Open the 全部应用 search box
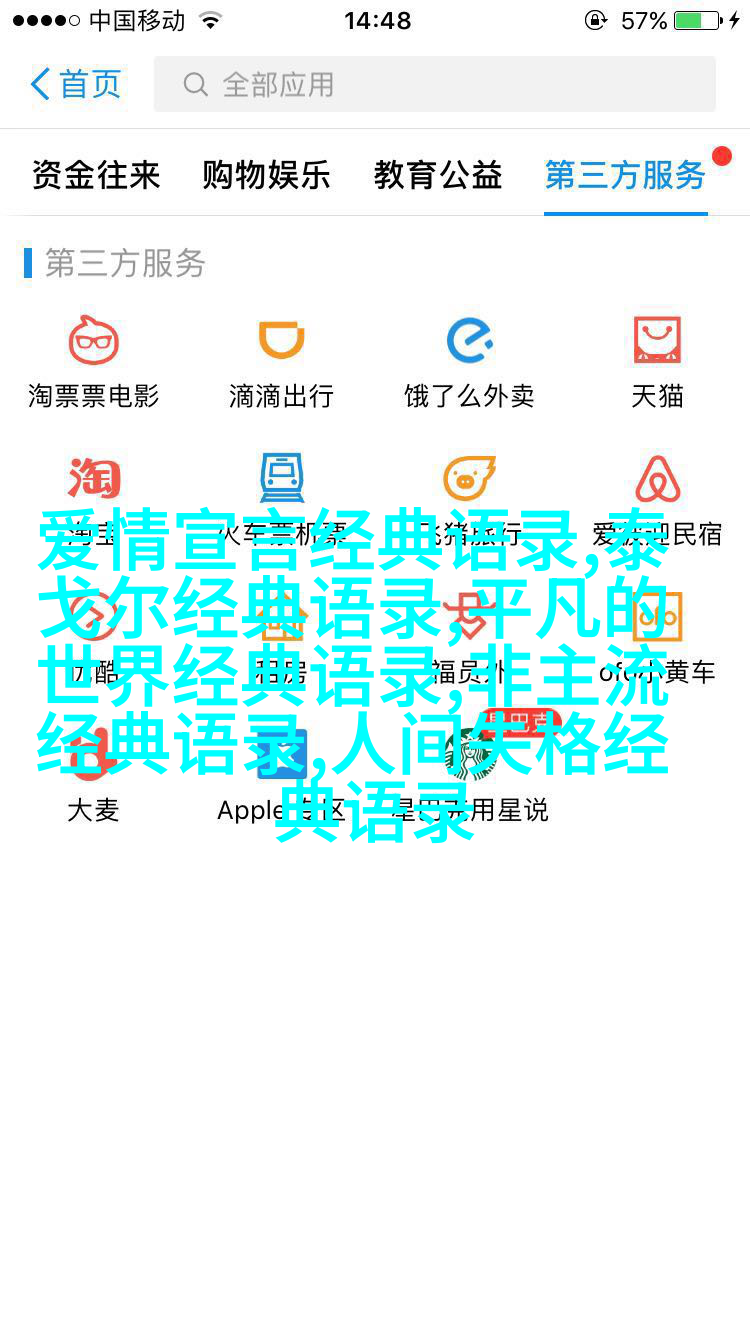Viewport: 750px width, 1334px height. [x=435, y=84]
